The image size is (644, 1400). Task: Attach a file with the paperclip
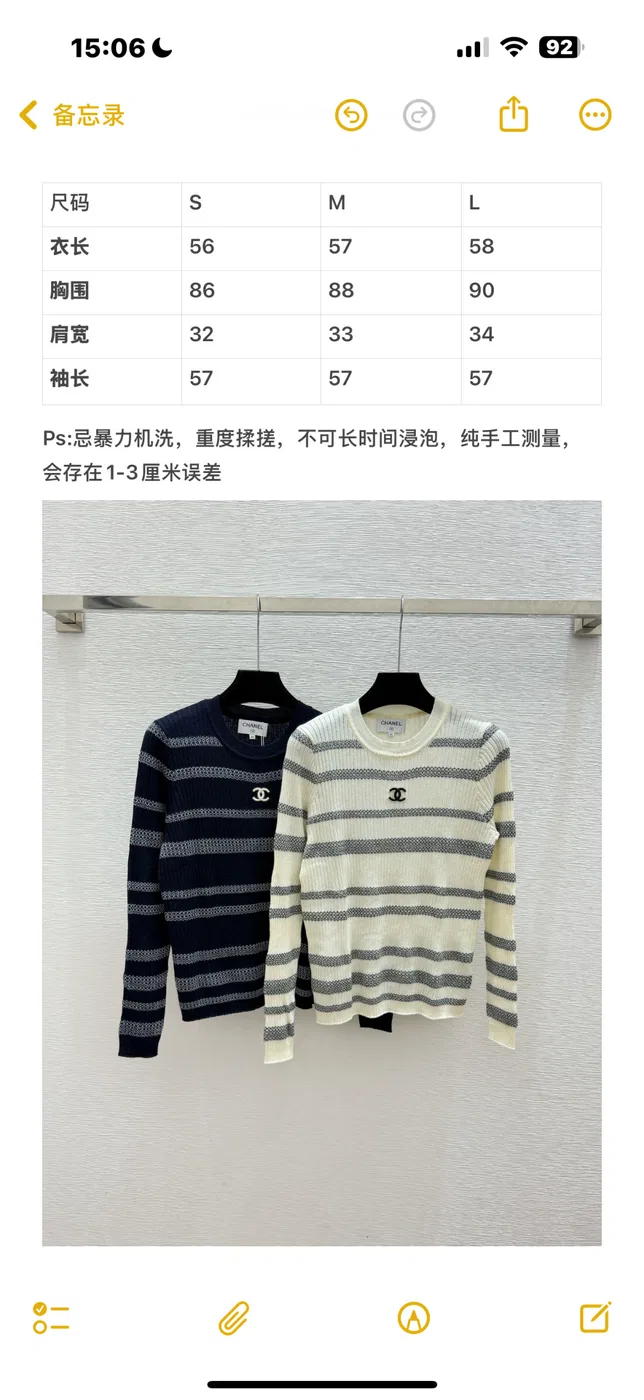pos(234,1318)
